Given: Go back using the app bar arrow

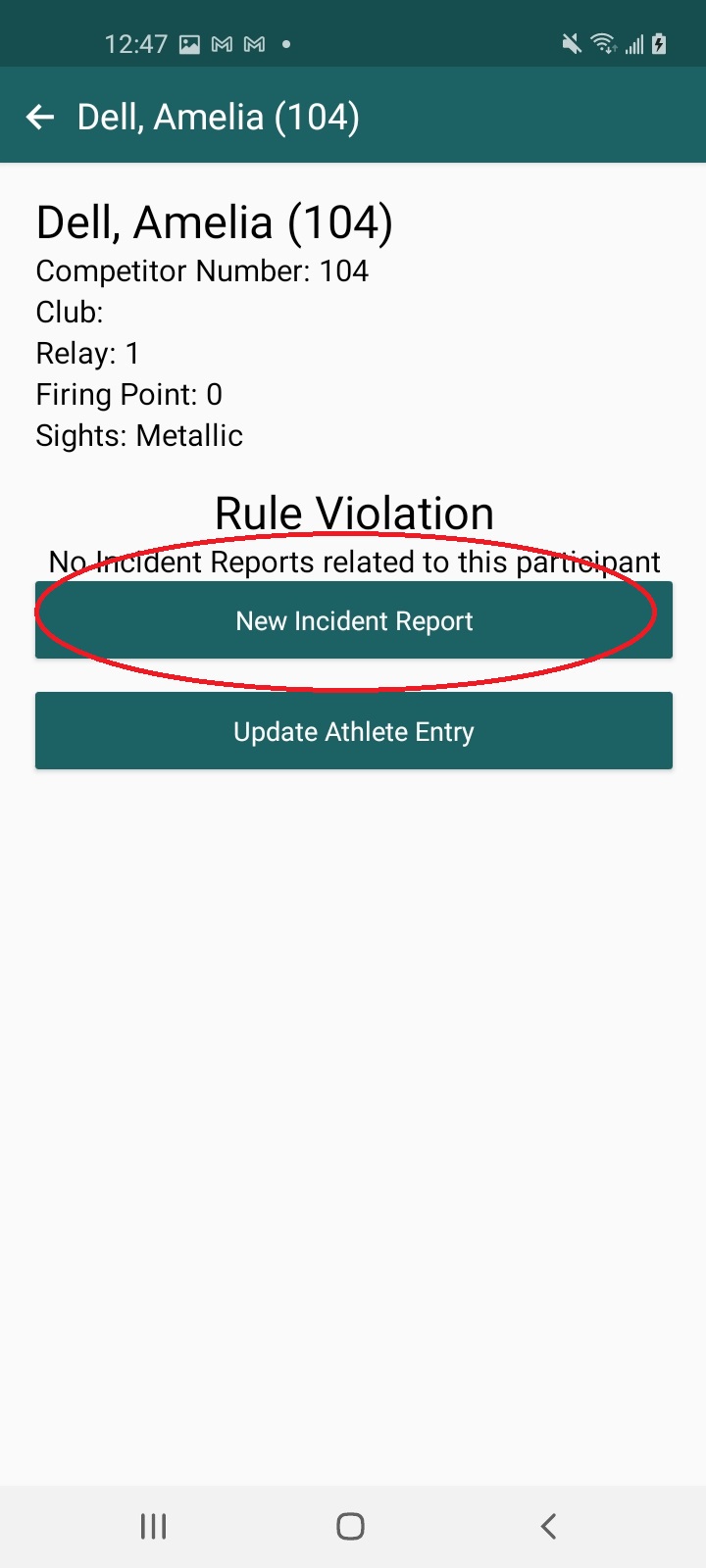Looking at the screenshot, I should point(40,118).
